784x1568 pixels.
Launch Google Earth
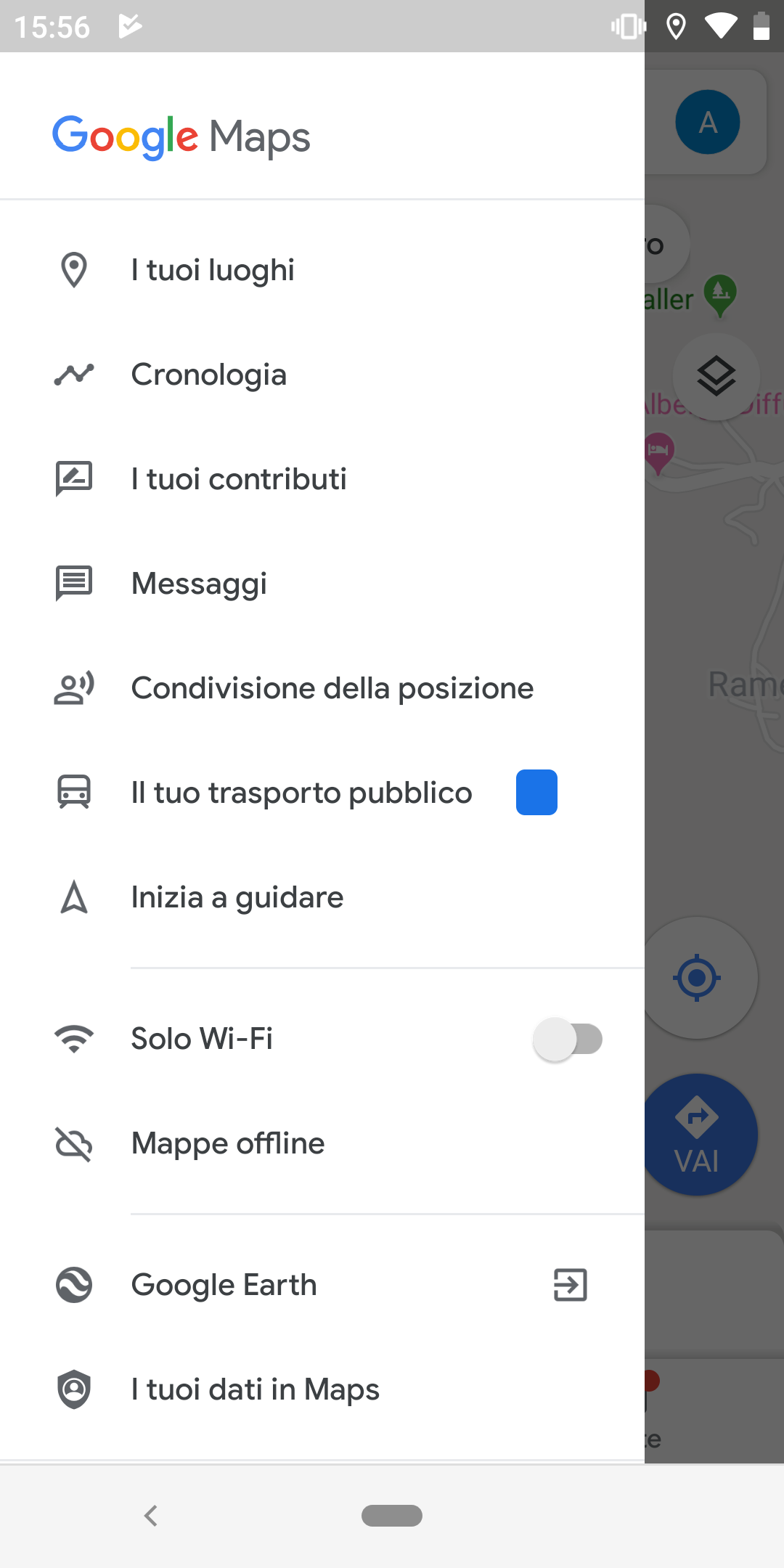tap(322, 1285)
